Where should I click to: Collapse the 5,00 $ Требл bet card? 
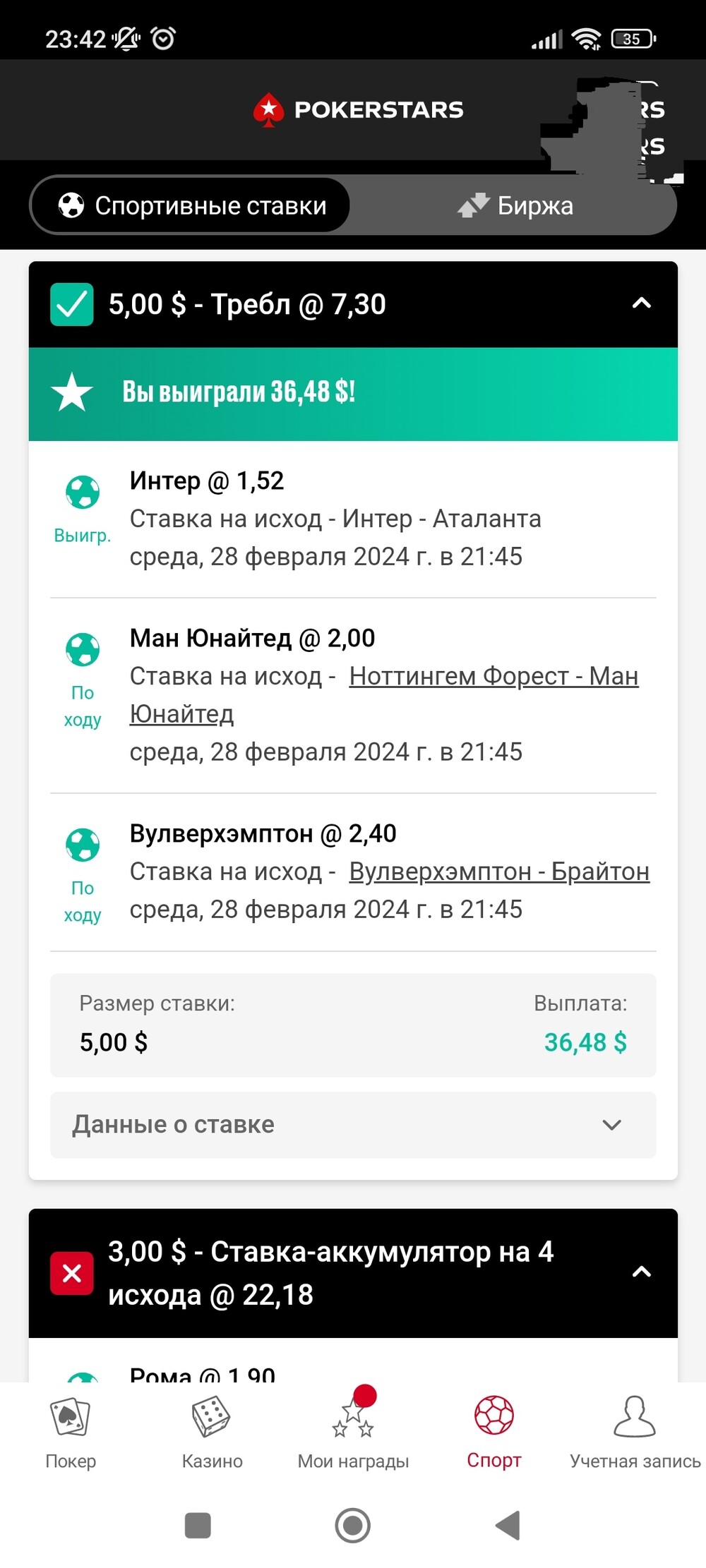coord(641,304)
